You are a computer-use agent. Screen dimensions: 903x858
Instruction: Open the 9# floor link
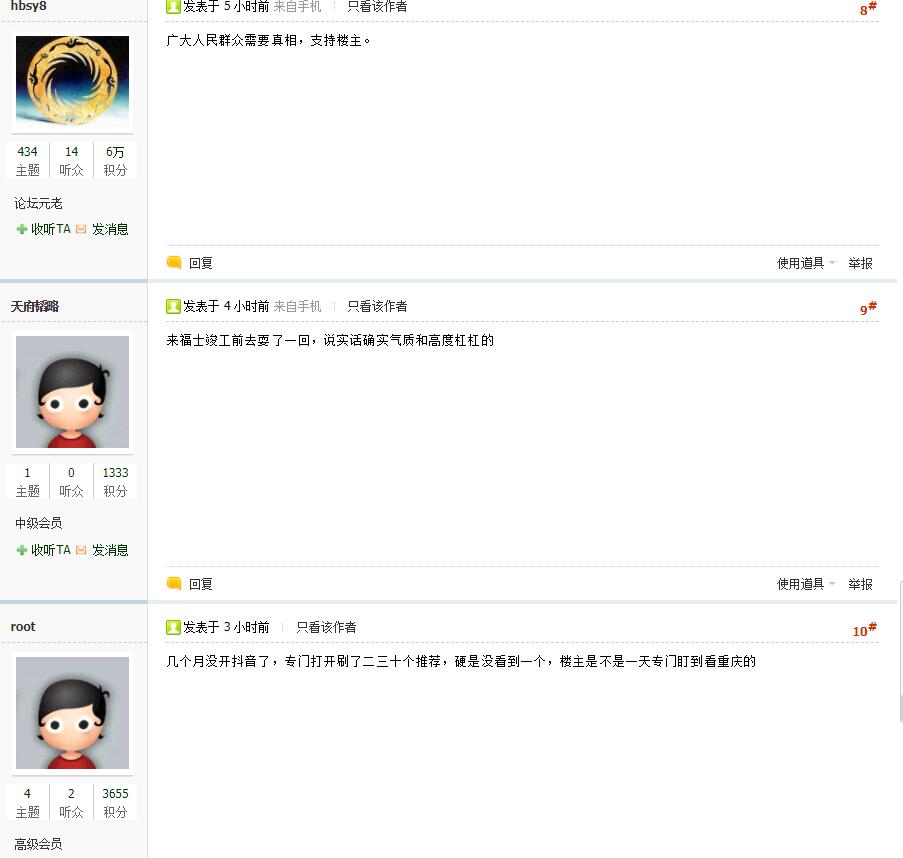click(867, 309)
